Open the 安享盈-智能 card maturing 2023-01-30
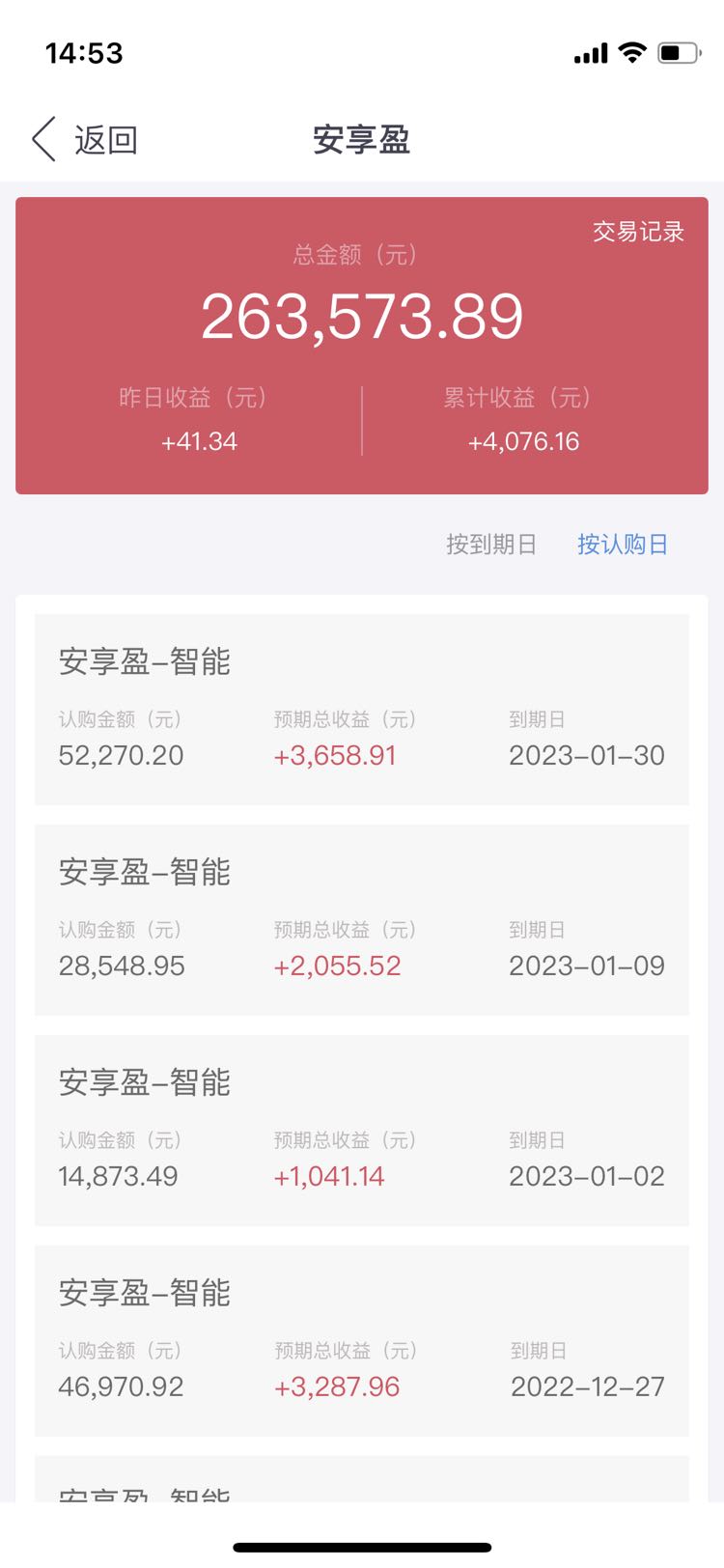724x1568 pixels. 362,710
